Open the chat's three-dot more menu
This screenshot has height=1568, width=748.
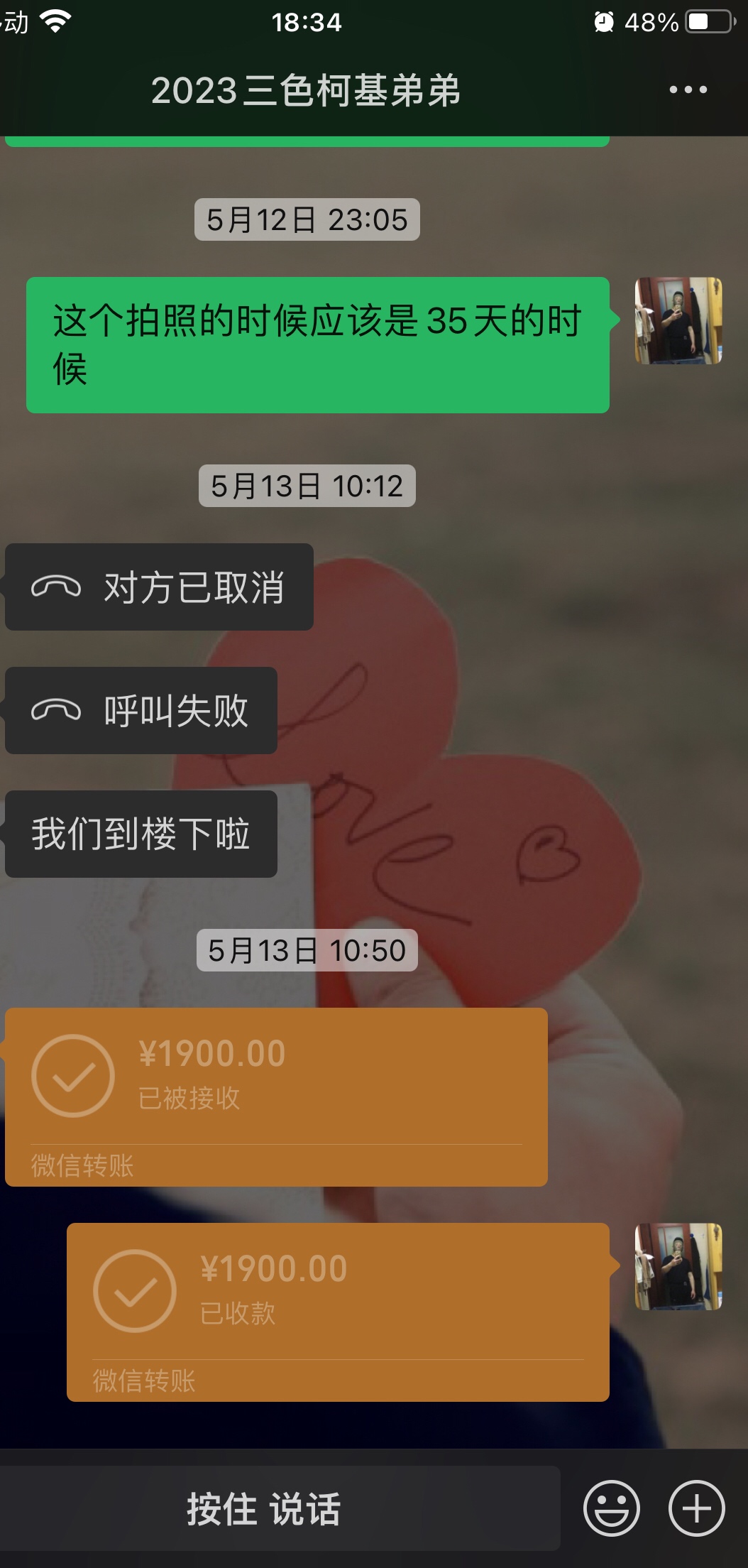click(x=688, y=90)
